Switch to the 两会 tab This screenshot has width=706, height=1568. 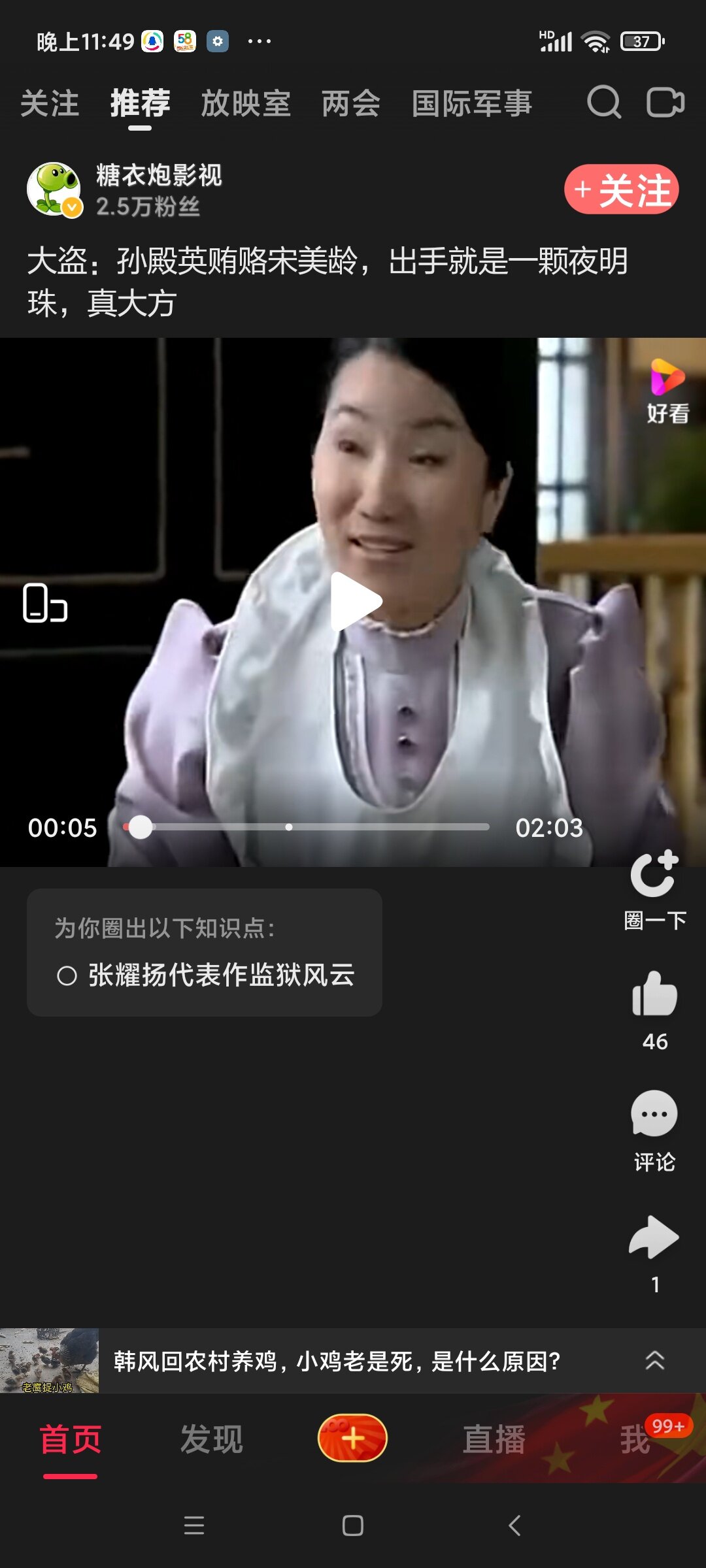click(350, 103)
